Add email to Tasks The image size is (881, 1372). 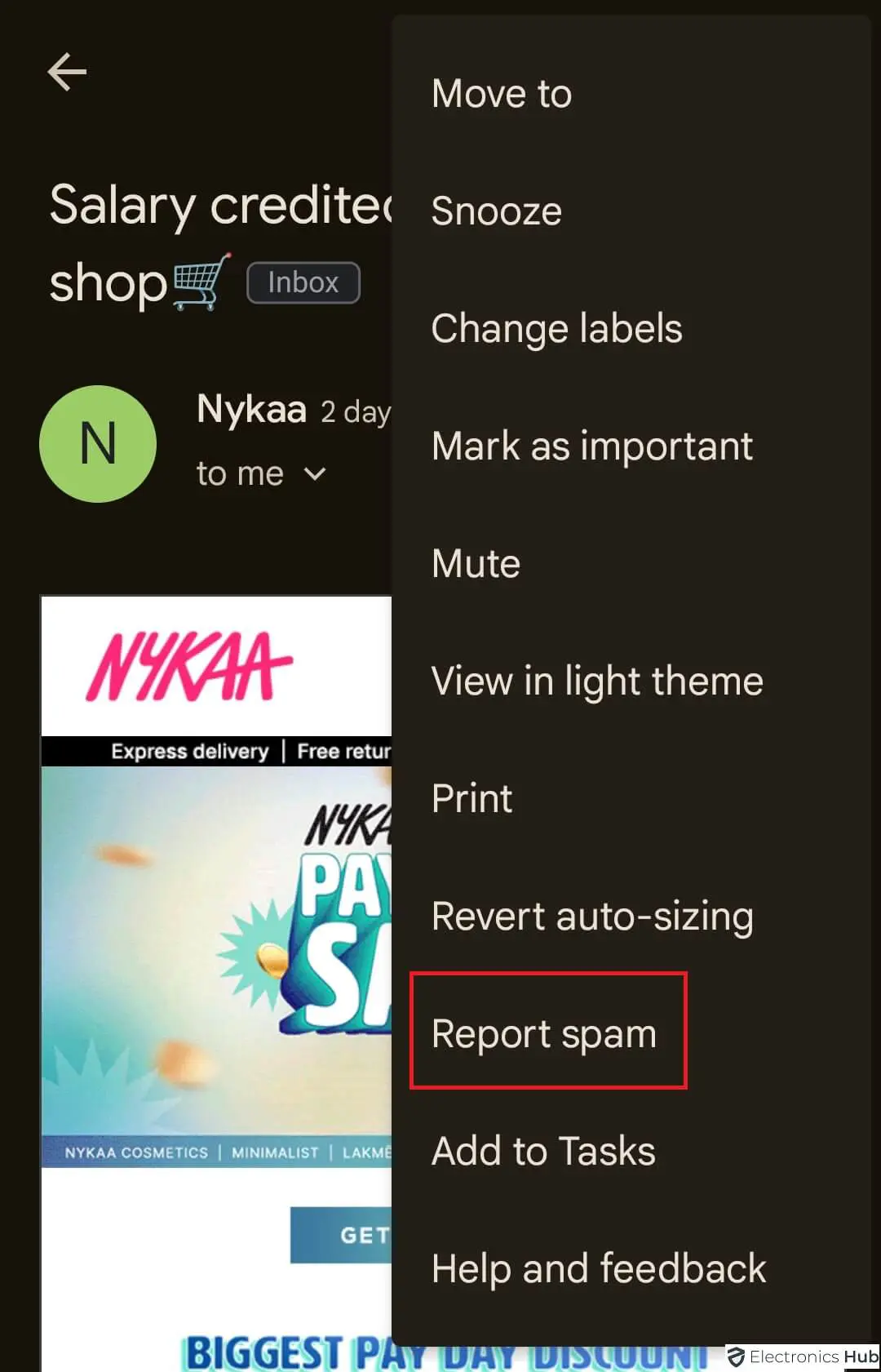pos(543,1152)
